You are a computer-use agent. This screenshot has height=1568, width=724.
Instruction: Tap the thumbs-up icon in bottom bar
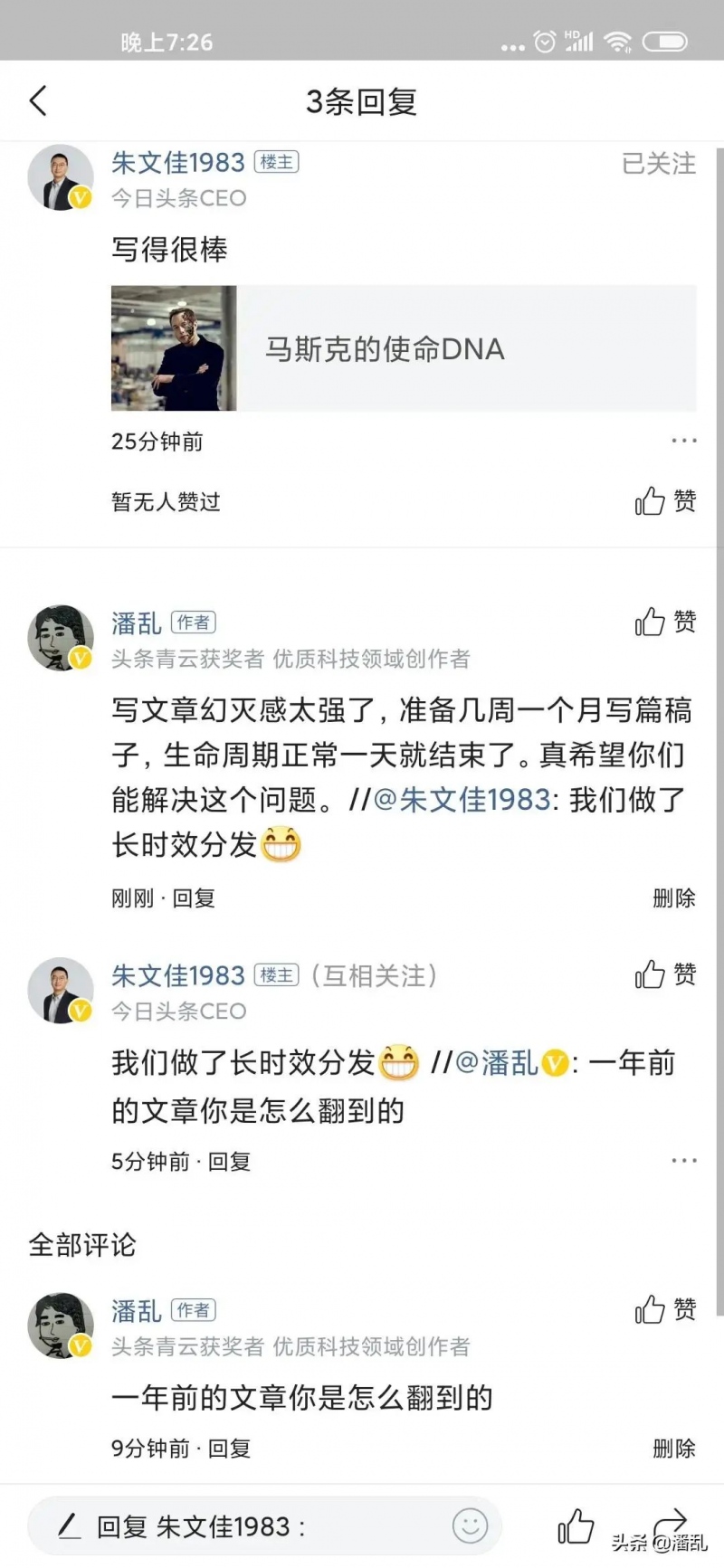[576, 1527]
